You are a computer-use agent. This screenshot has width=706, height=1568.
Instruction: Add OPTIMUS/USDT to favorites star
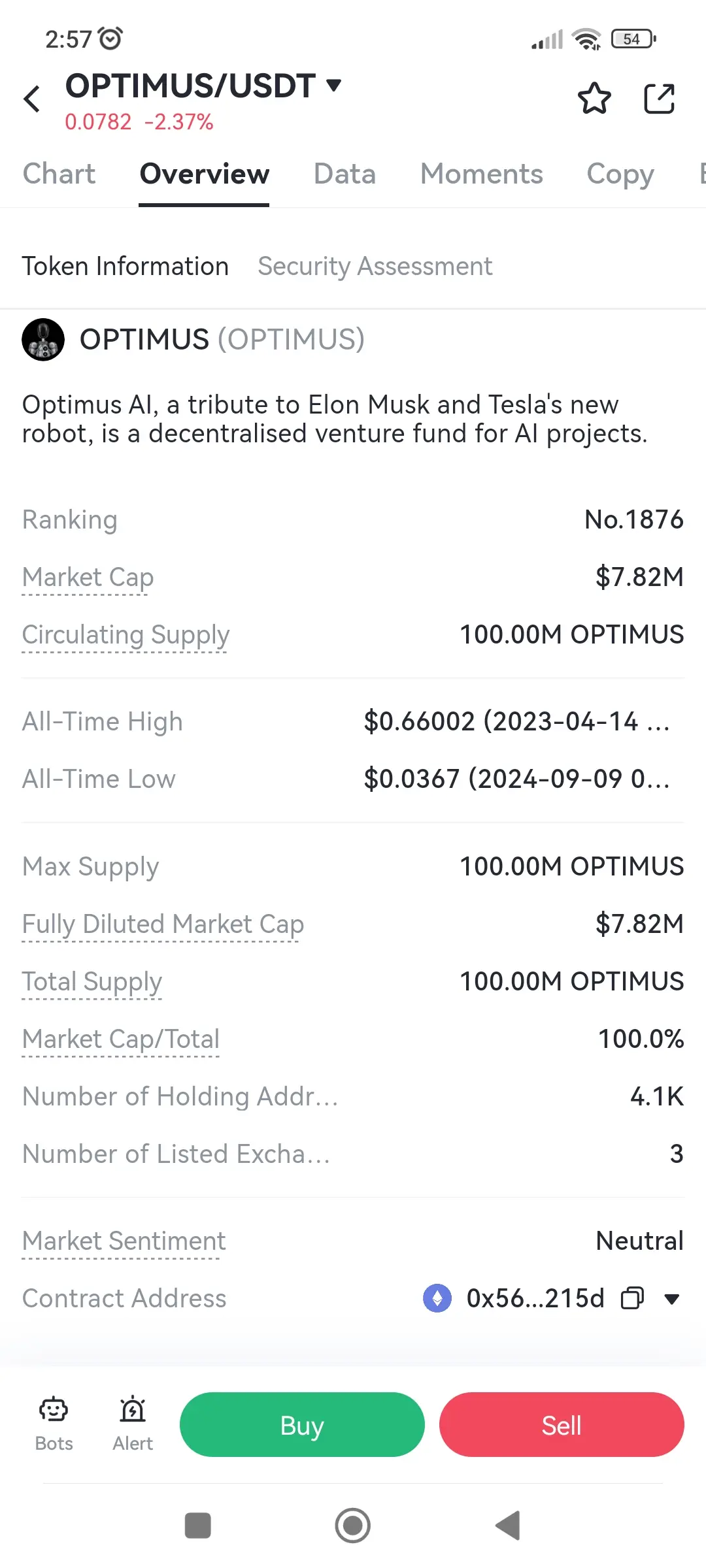coord(594,99)
